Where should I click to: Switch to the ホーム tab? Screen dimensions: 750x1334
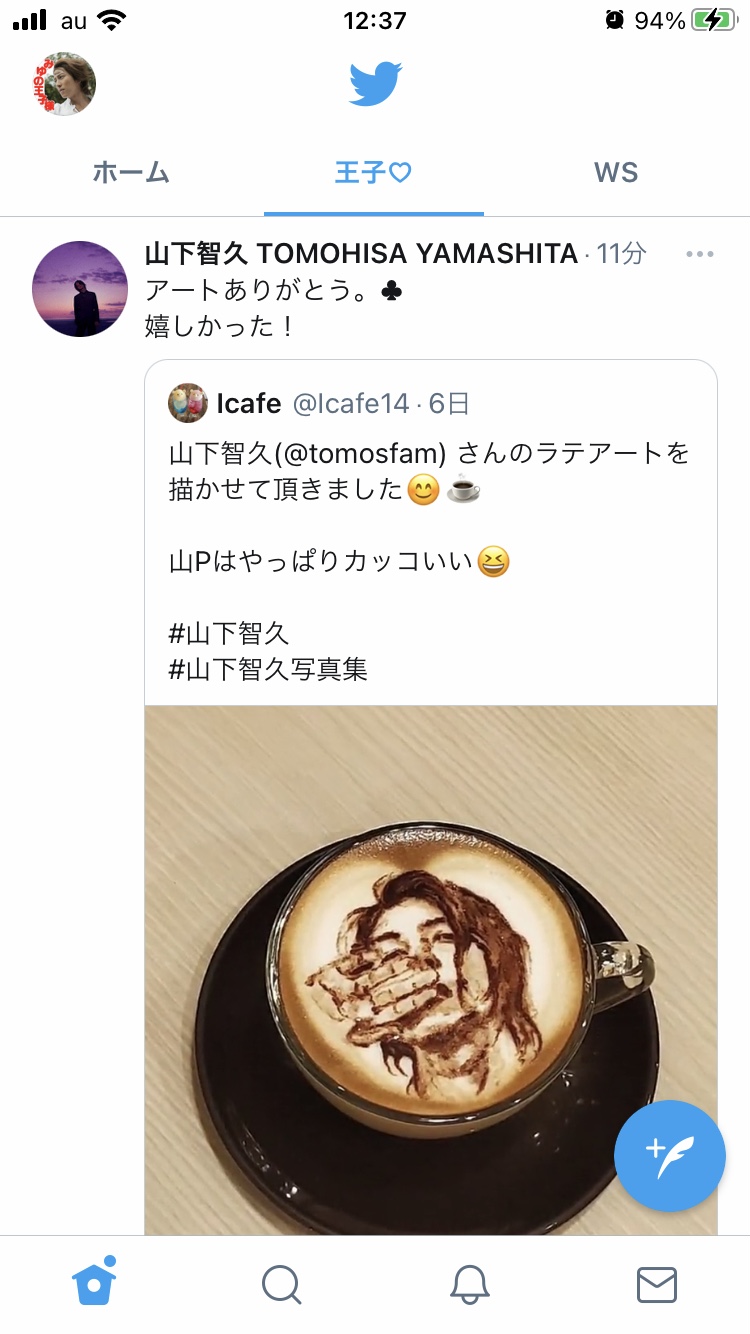(x=131, y=172)
